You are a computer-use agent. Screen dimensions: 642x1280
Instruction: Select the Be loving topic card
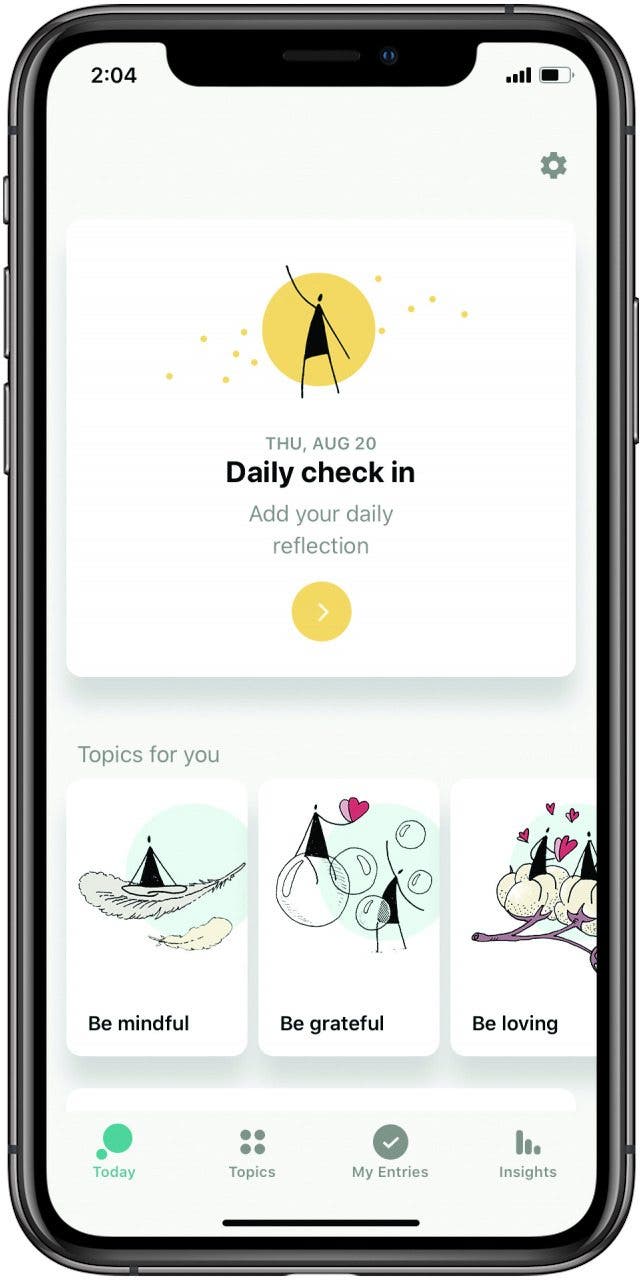(x=523, y=917)
